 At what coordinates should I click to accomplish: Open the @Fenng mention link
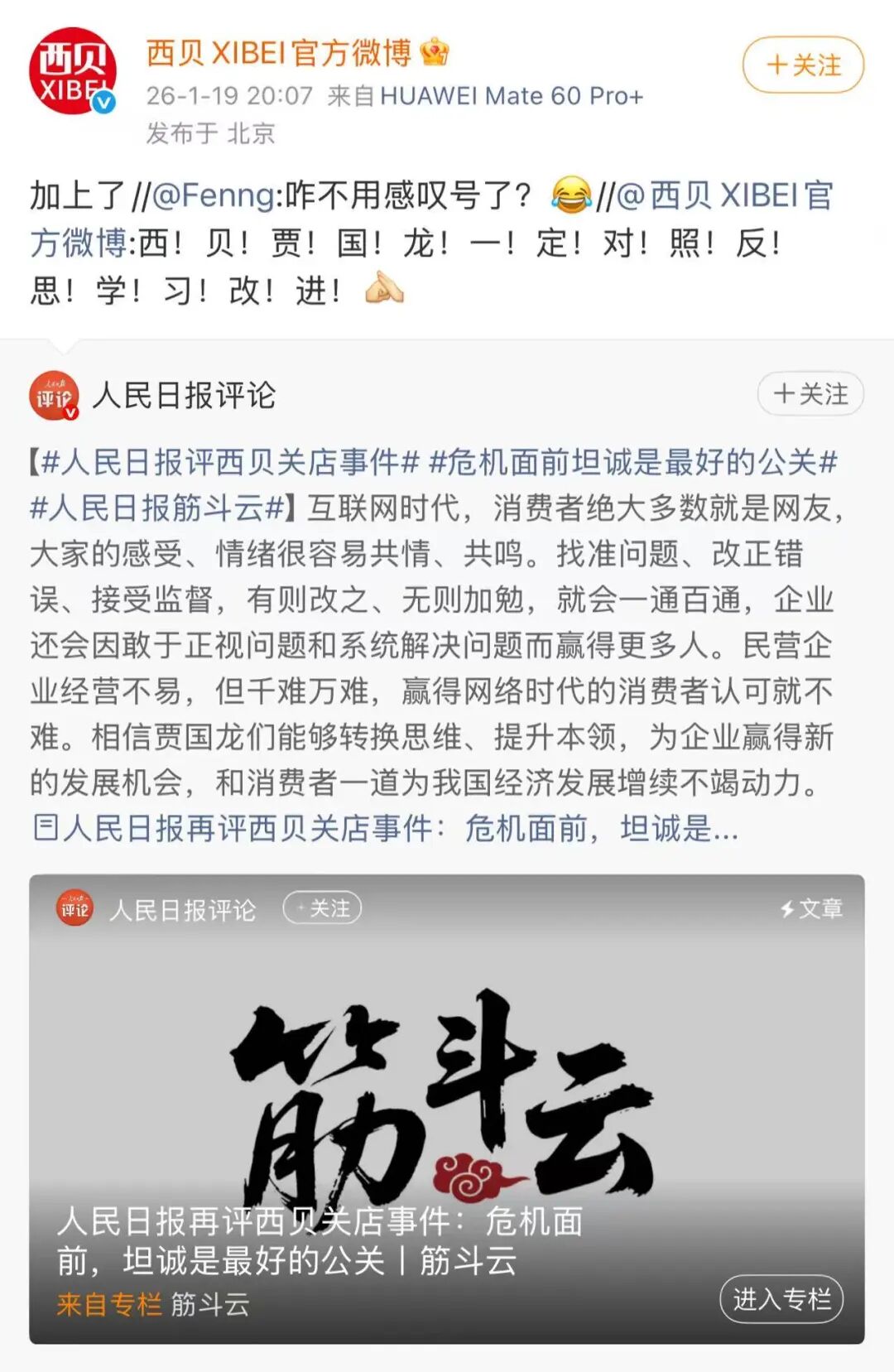coord(214,196)
